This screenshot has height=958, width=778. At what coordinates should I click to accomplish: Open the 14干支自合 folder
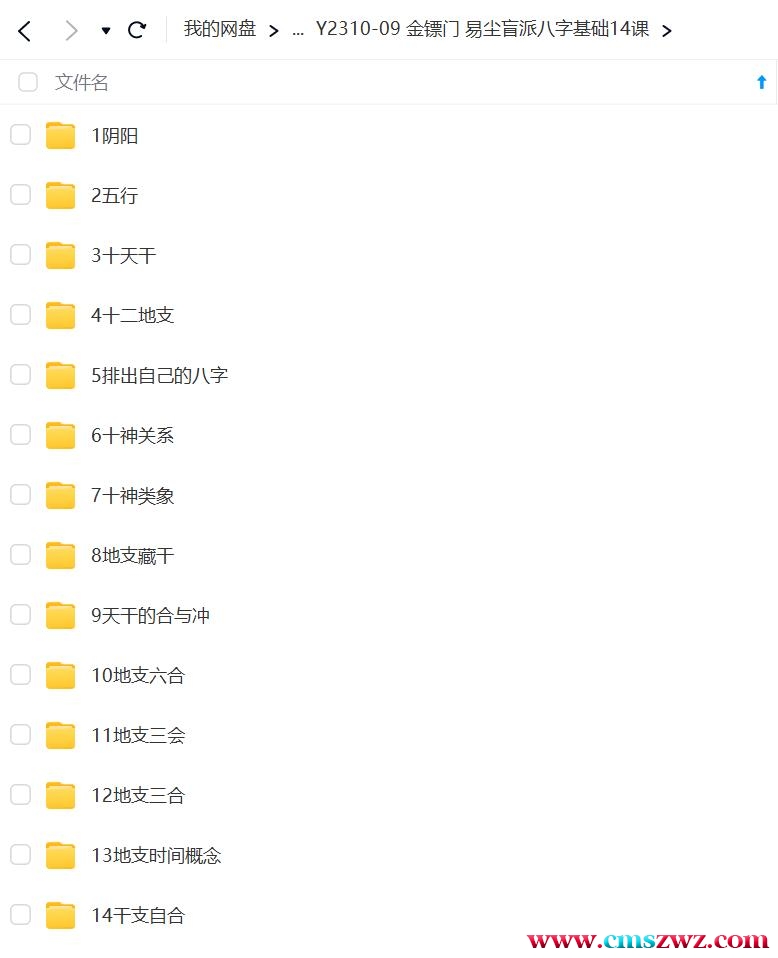click(137, 916)
